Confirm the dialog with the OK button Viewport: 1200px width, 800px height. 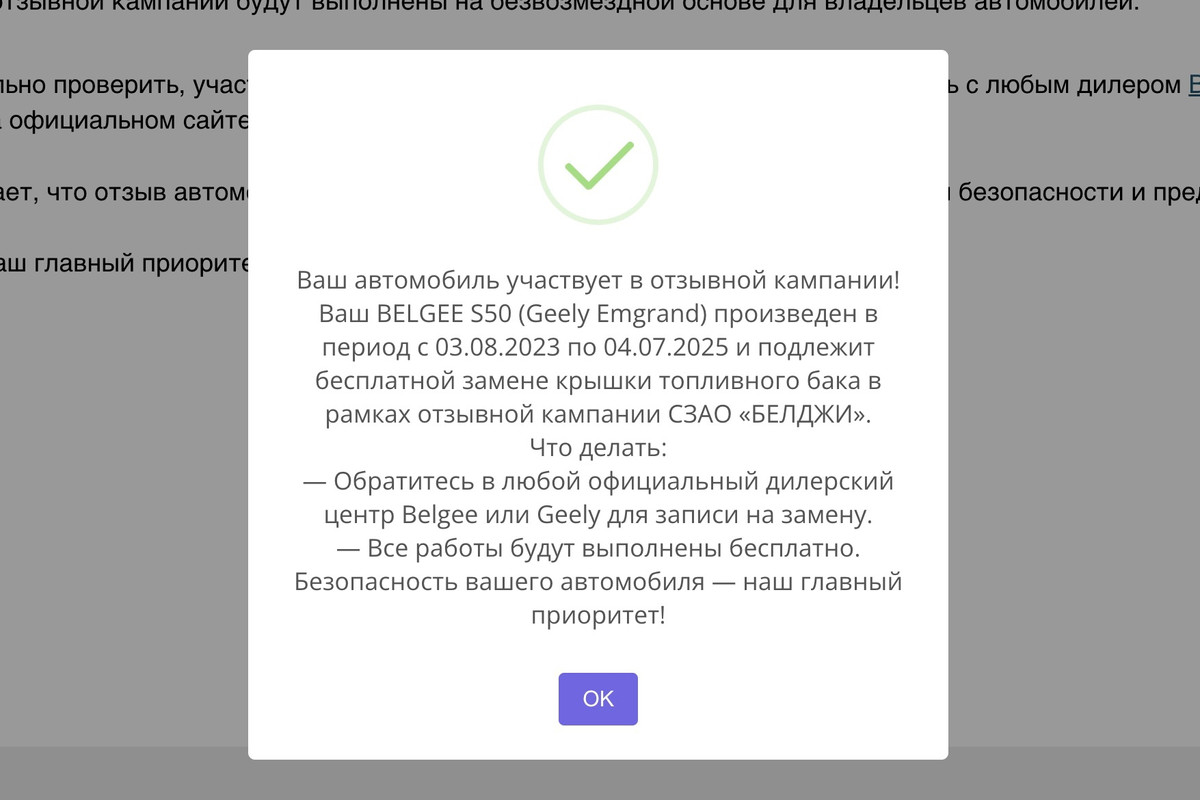pos(597,699)
